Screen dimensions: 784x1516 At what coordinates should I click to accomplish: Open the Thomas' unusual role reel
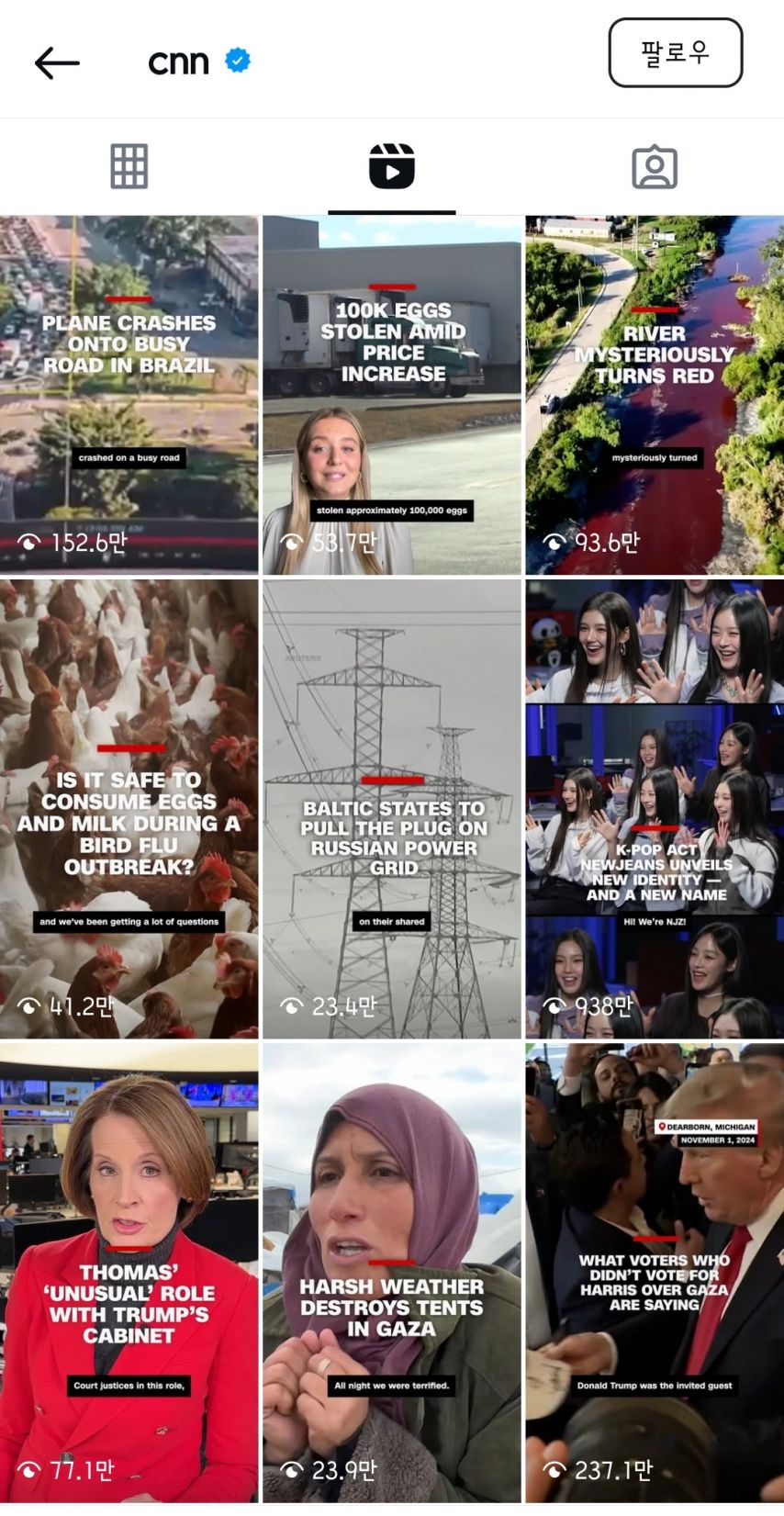point(129,1272)
